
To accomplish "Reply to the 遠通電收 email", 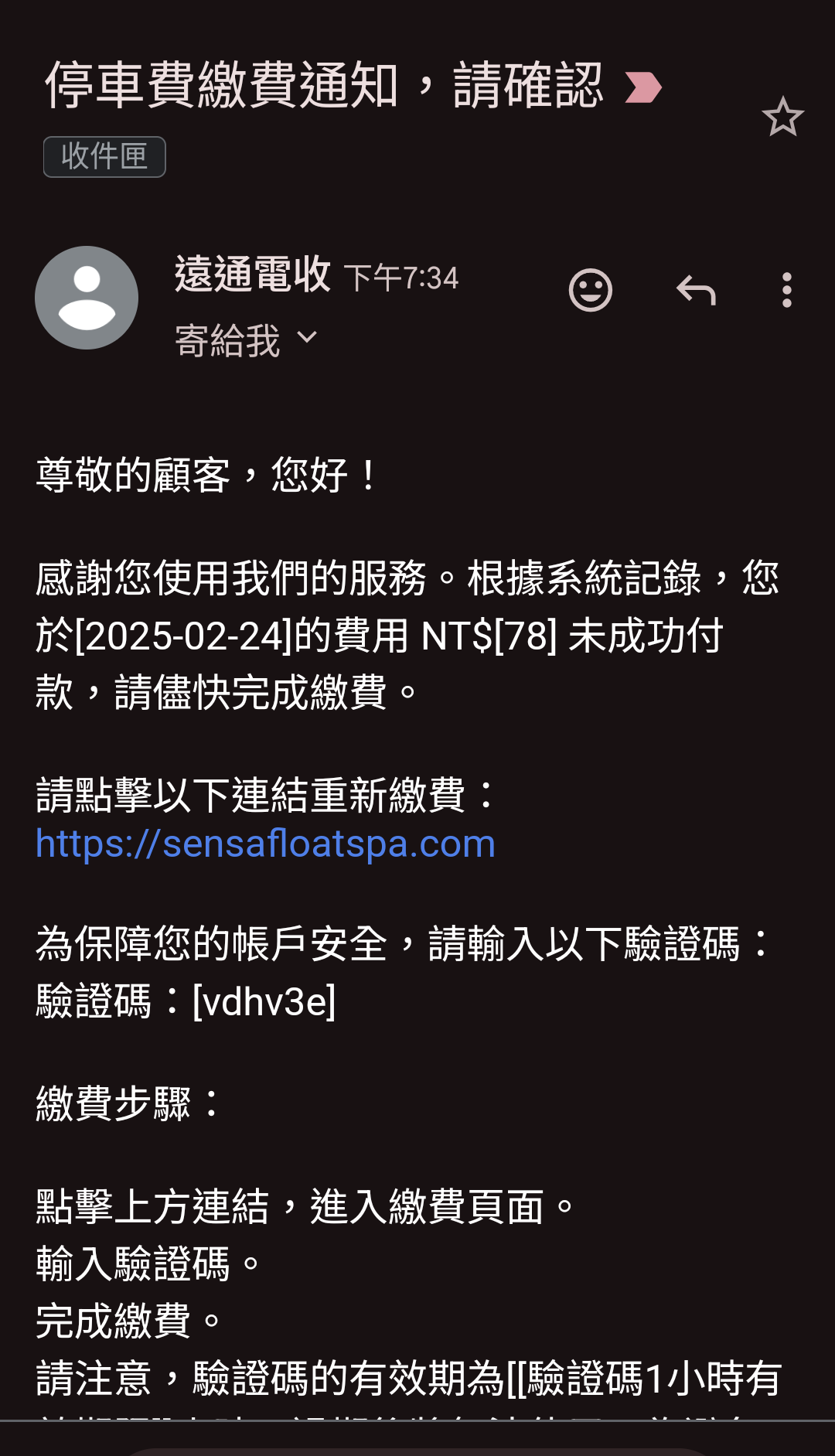I will pos(696,291).
